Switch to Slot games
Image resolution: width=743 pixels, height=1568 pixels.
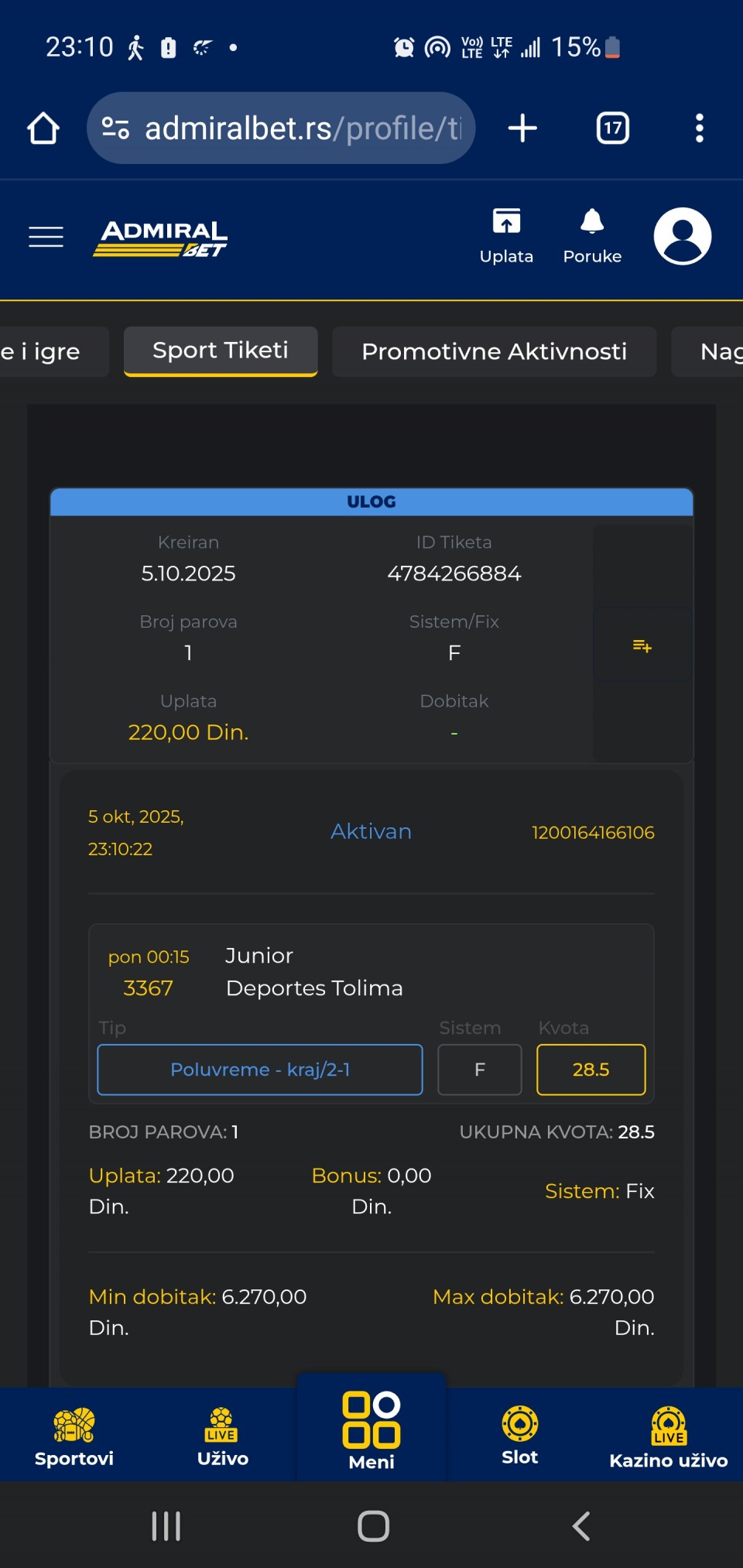(520, 1436)
